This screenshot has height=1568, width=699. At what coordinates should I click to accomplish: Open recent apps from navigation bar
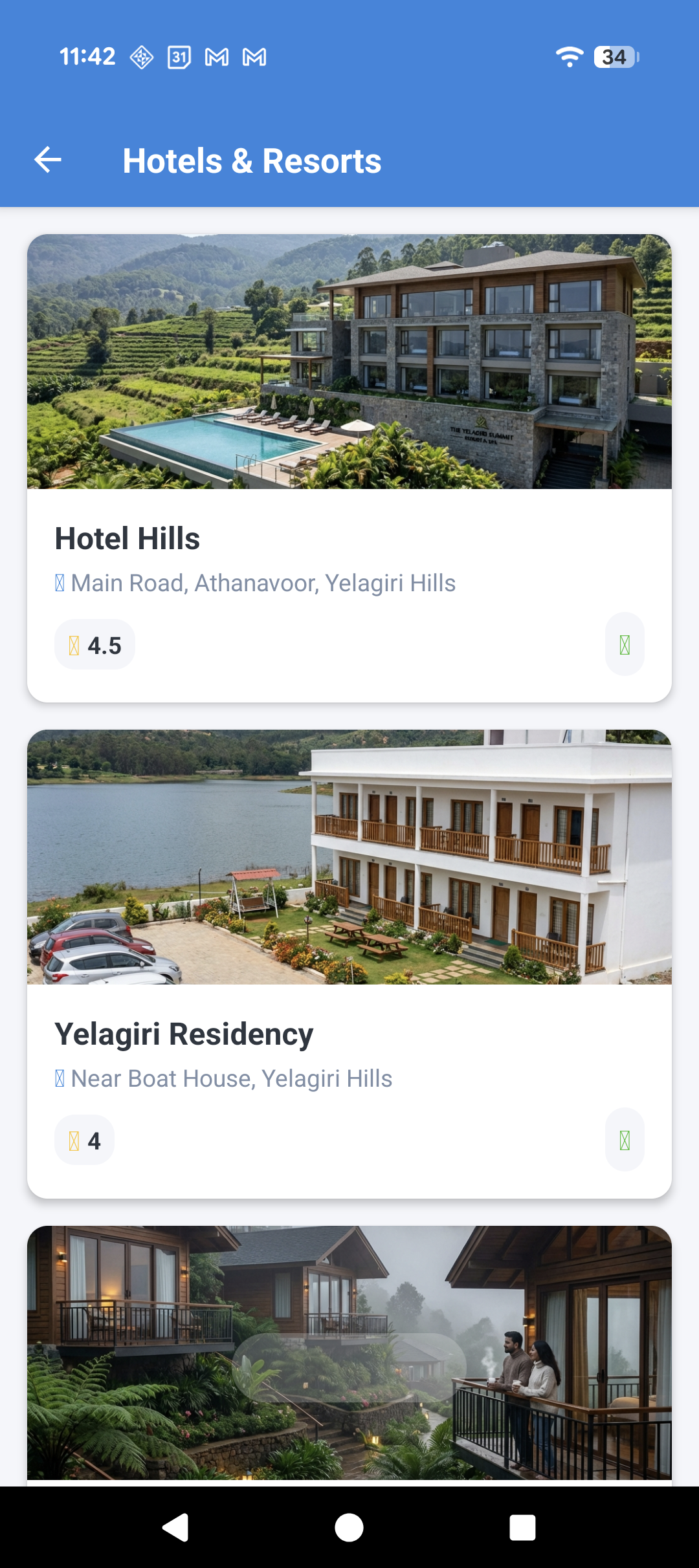(522, 1528)
